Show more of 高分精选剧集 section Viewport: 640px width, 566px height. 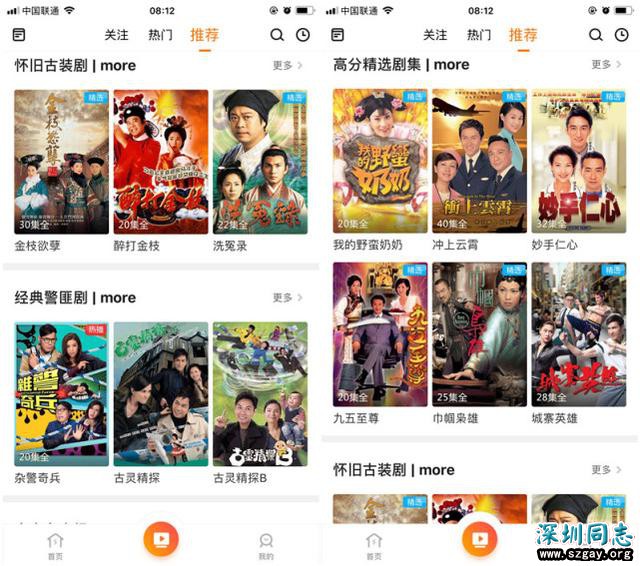pyautogui.click(x=605, y=64)
